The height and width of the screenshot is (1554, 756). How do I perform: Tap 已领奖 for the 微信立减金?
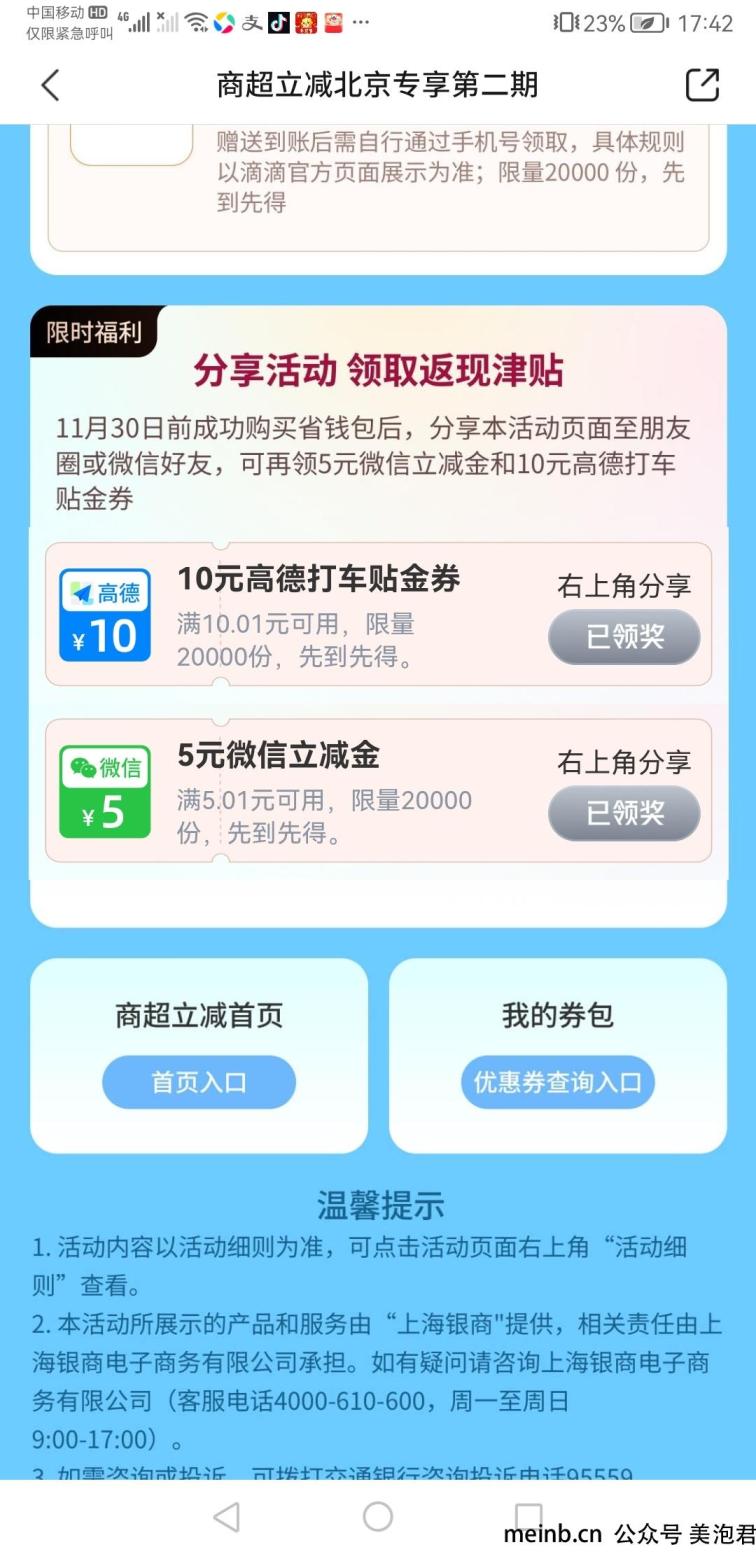624,813
